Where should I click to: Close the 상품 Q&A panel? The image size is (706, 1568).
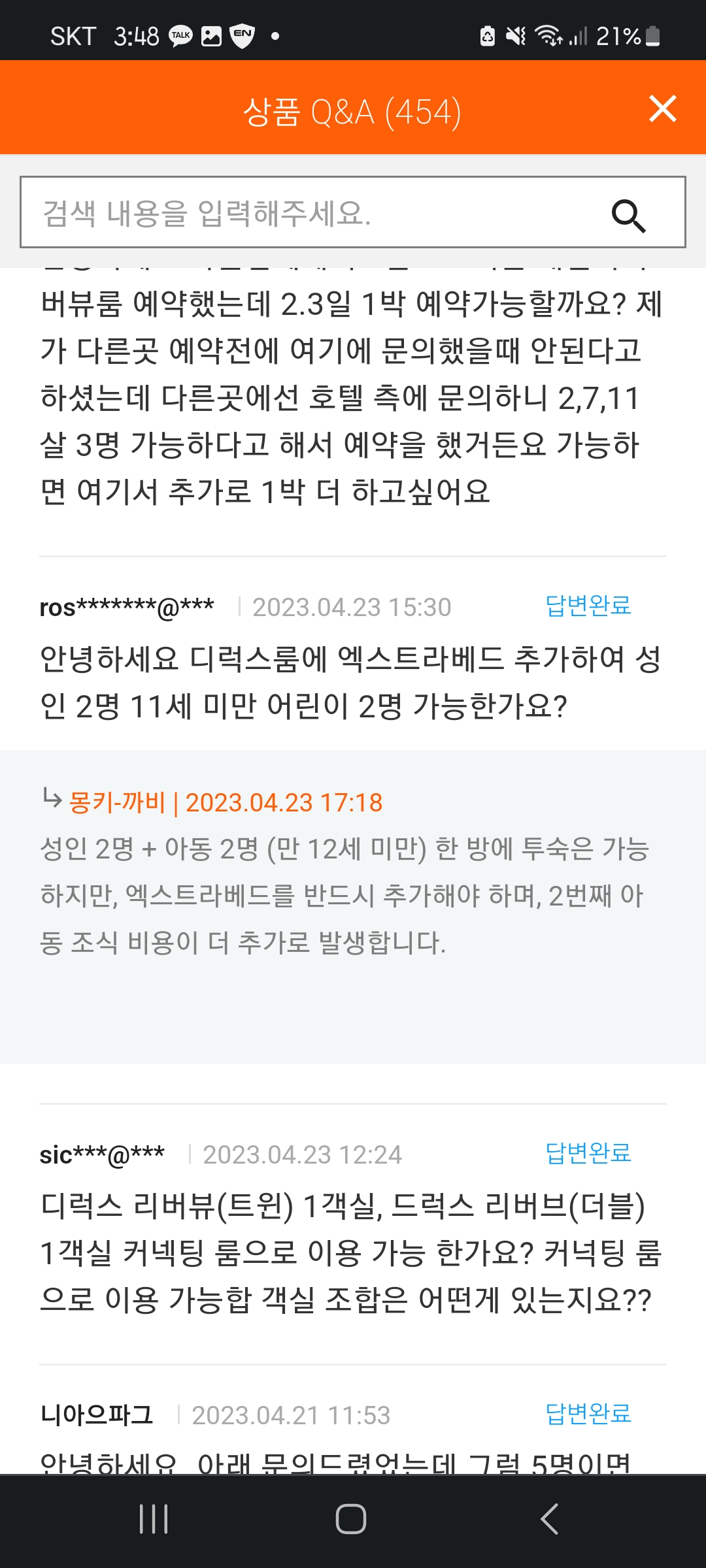tap(662, 109)
